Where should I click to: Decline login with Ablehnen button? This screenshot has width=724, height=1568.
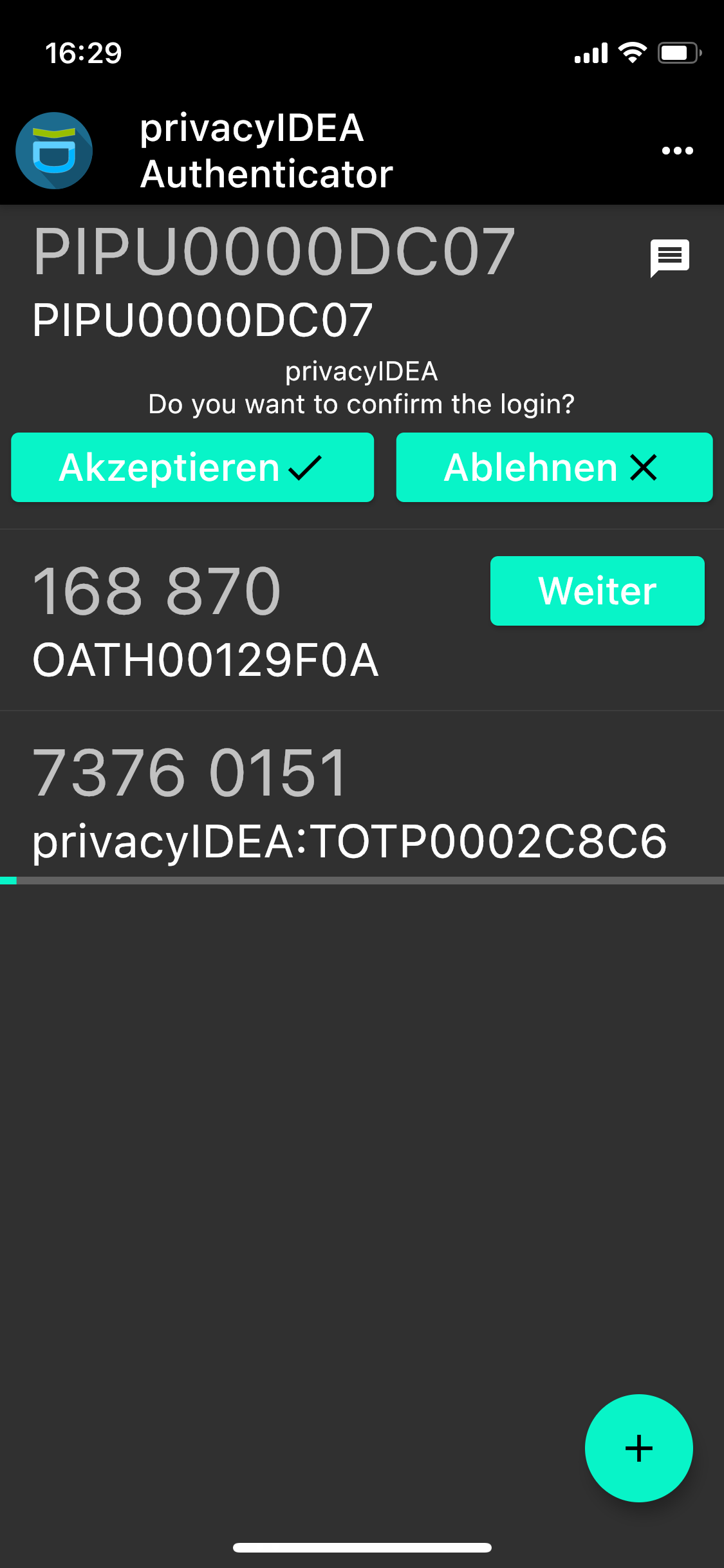(554, 467)
